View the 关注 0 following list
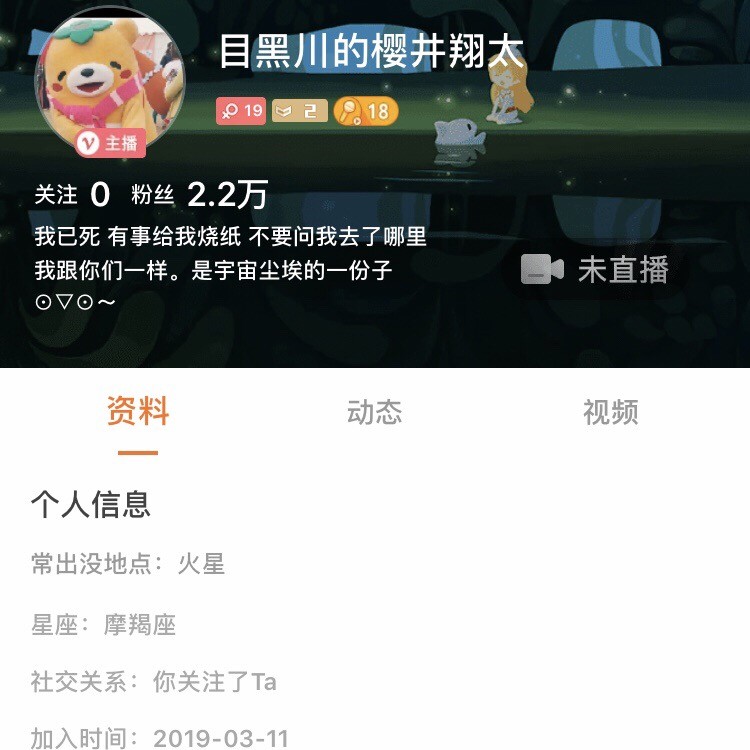 [72, 194]
